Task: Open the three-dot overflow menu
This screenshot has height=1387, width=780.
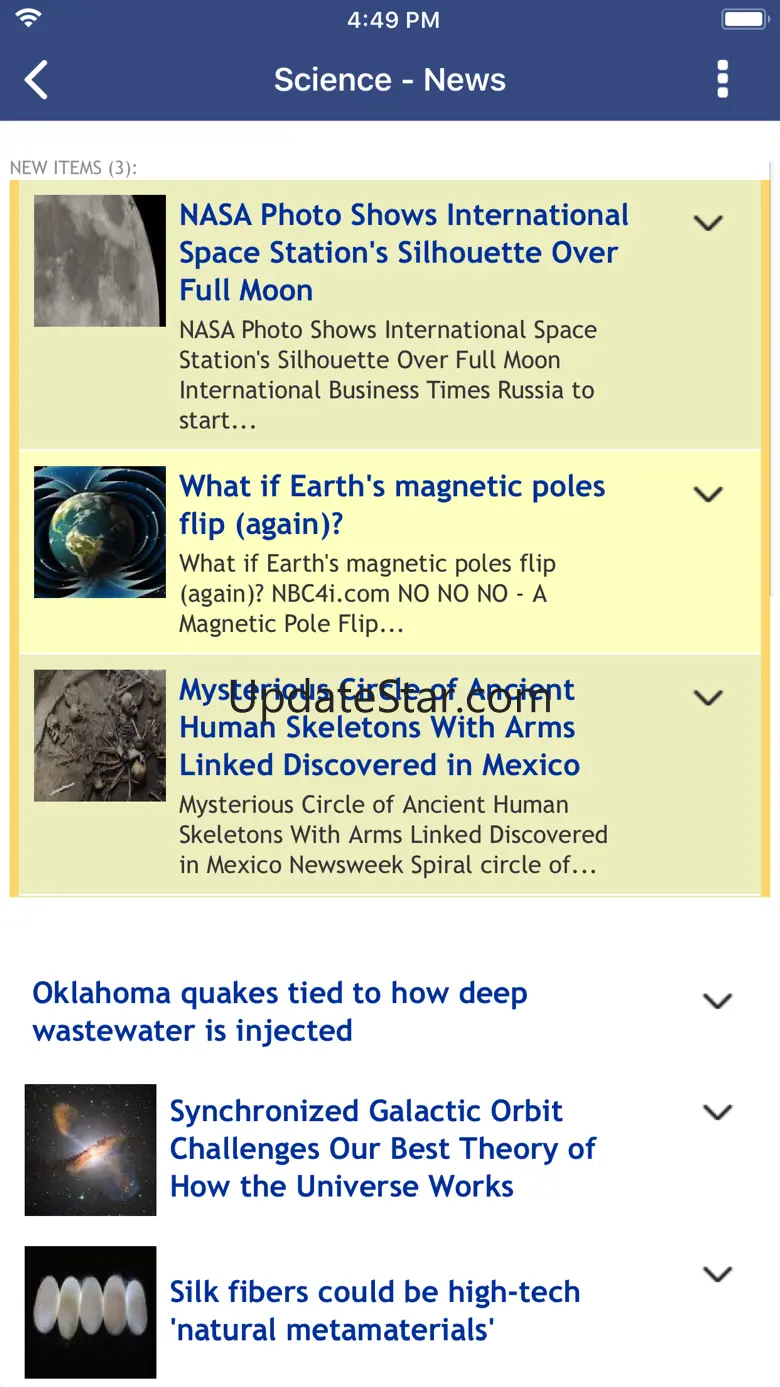Action: 722,80
